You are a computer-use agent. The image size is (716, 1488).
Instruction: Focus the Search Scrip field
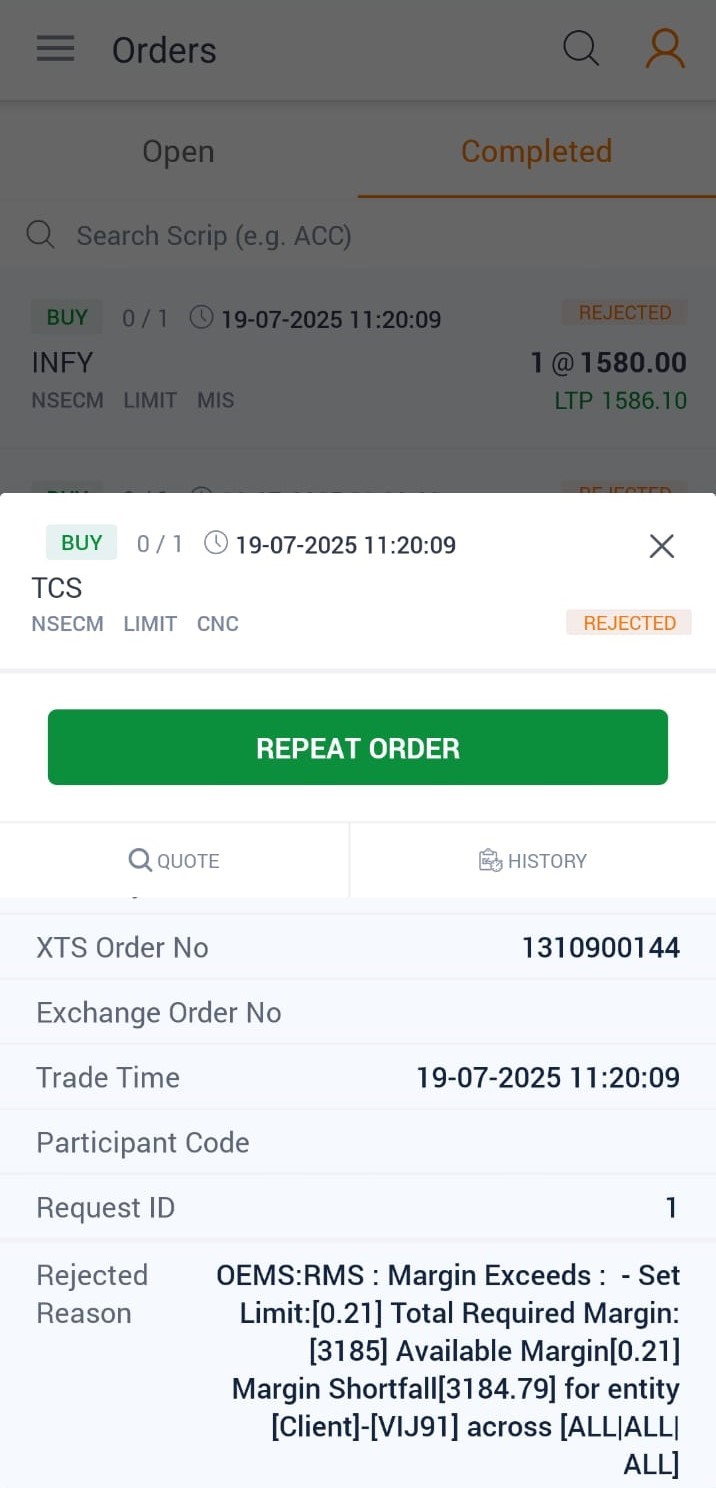click(214, 236)
